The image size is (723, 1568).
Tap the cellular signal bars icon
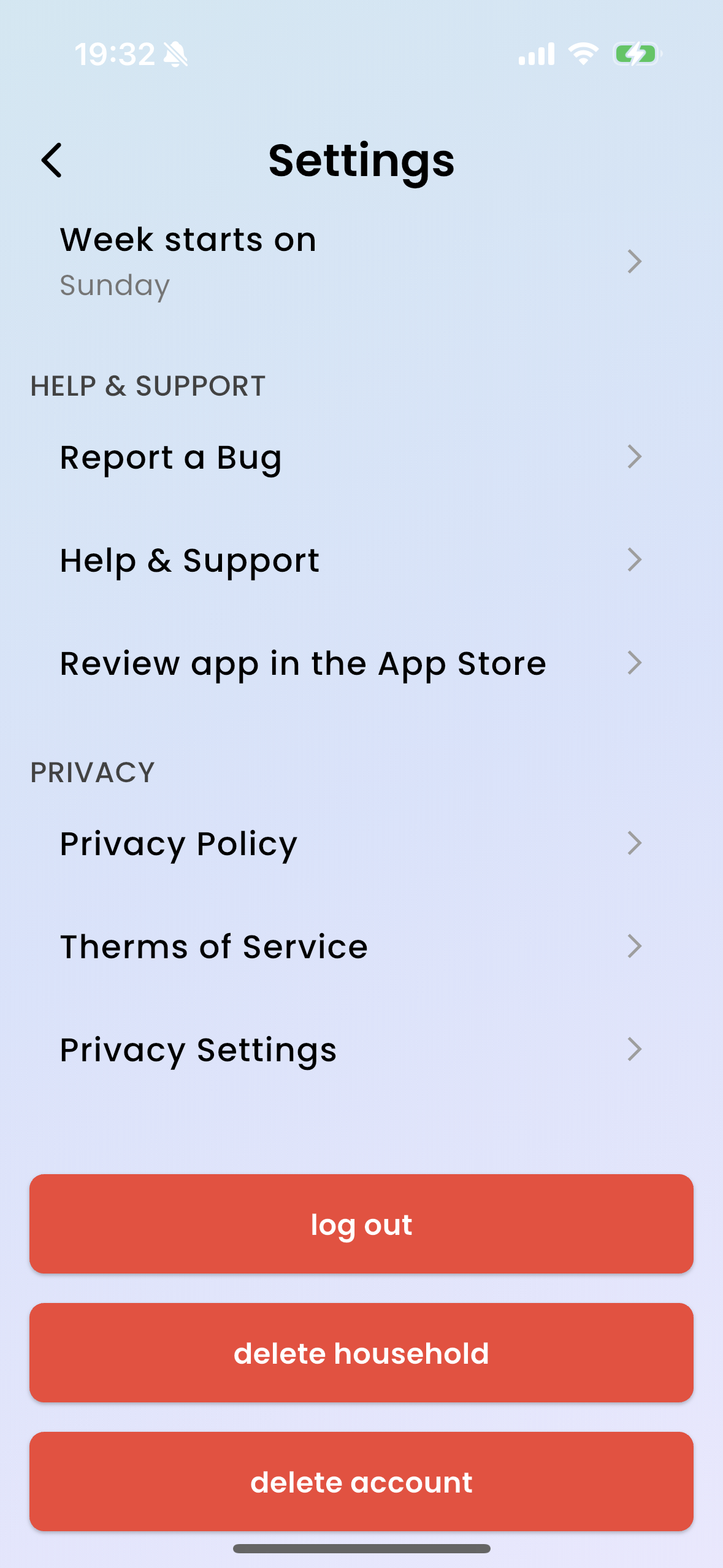[x=536, y=54]
